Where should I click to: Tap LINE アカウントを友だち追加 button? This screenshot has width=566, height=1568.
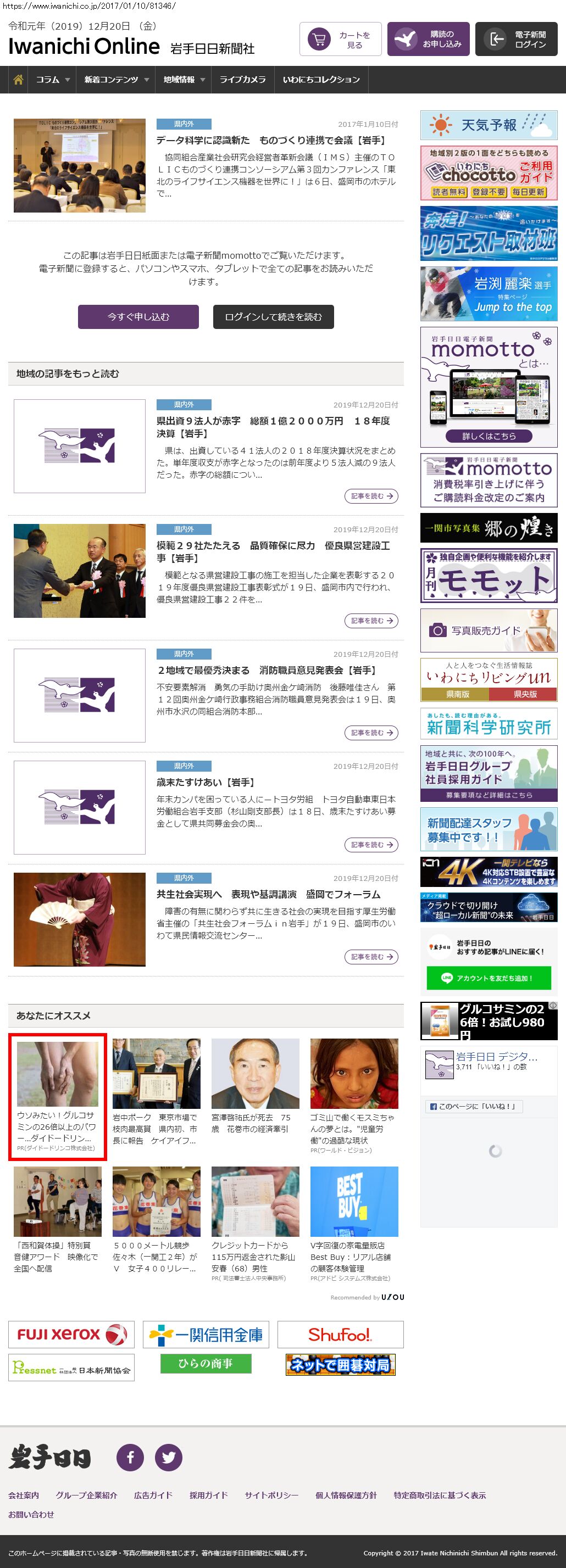[489, 978]
